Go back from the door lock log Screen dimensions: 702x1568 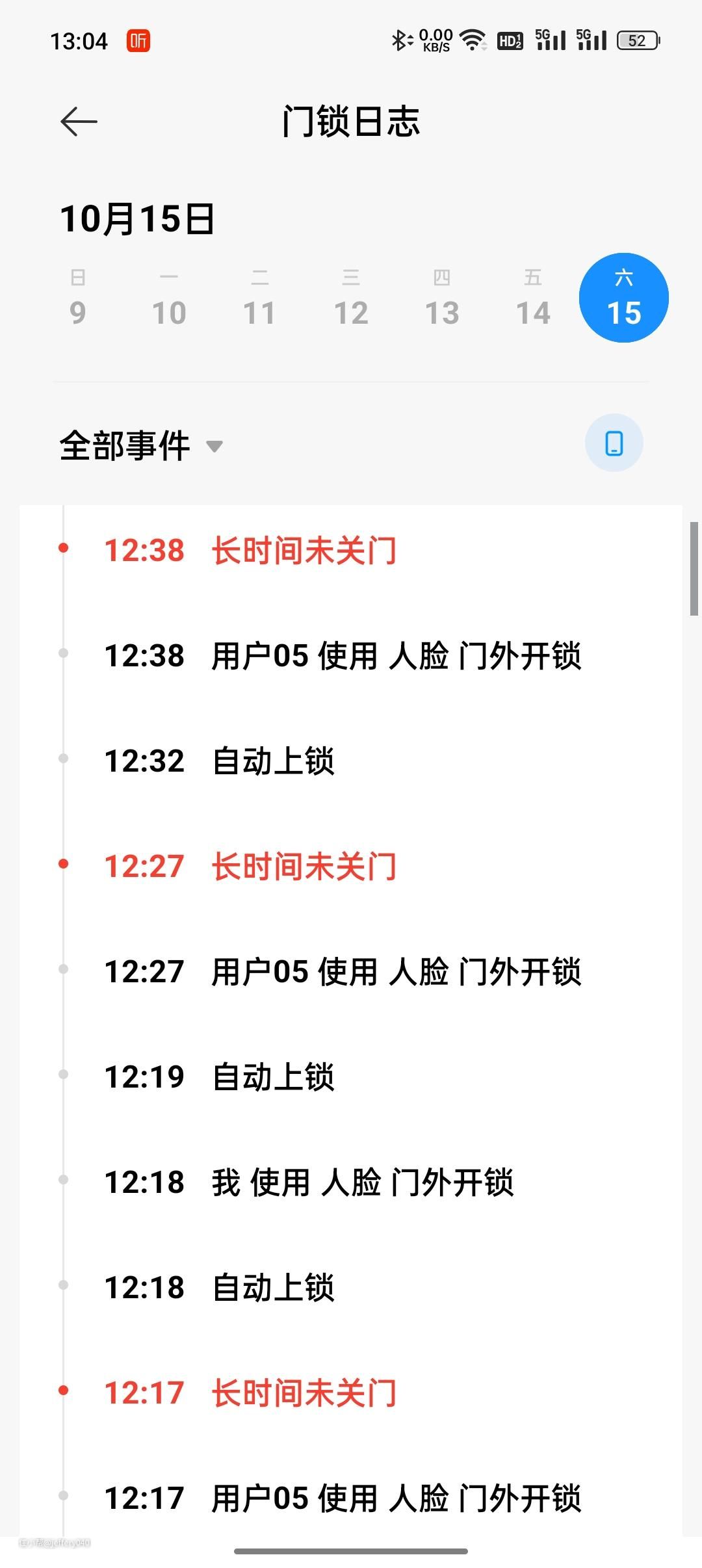(x=79, y=122)
